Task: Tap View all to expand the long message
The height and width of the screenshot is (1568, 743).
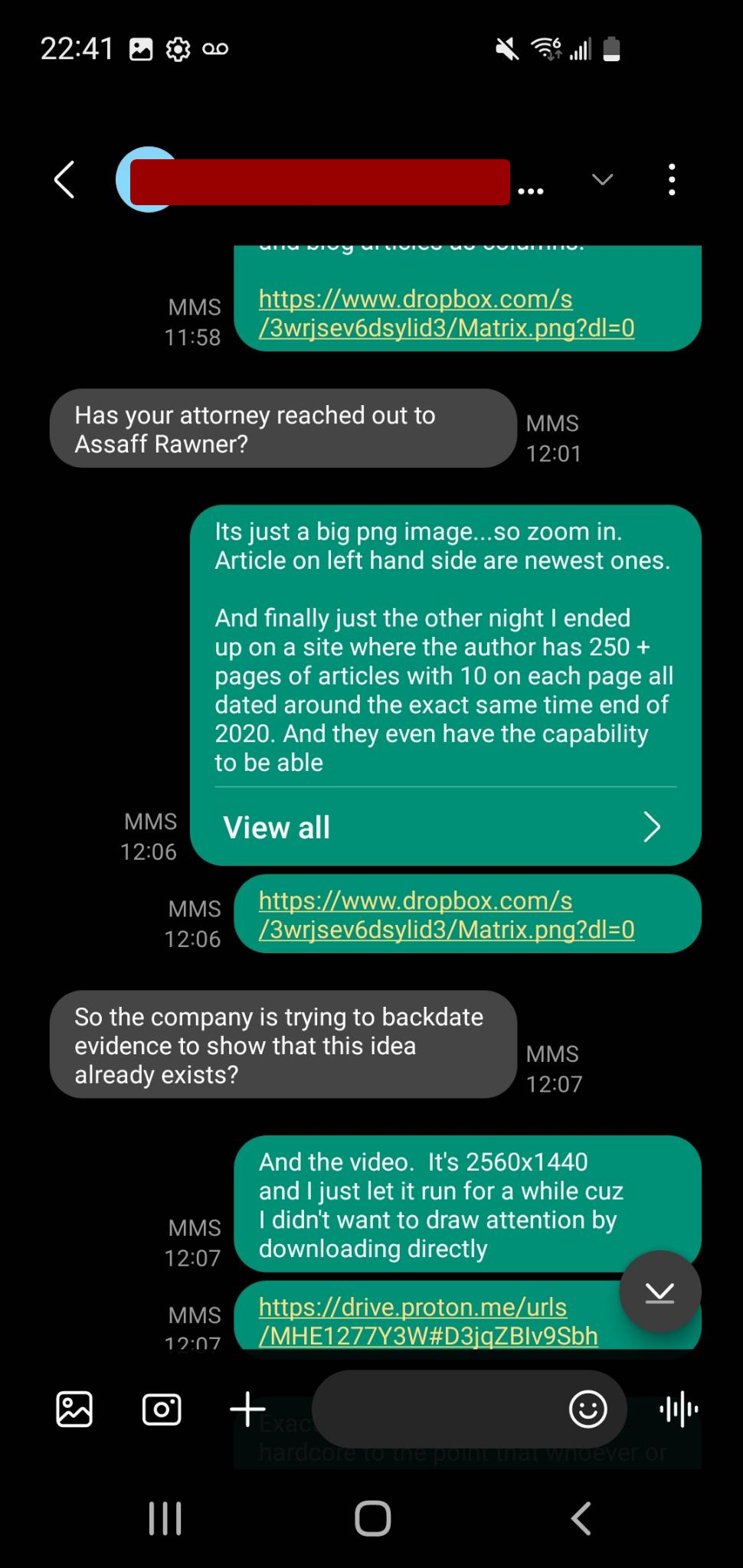Action: coord(445,827)
